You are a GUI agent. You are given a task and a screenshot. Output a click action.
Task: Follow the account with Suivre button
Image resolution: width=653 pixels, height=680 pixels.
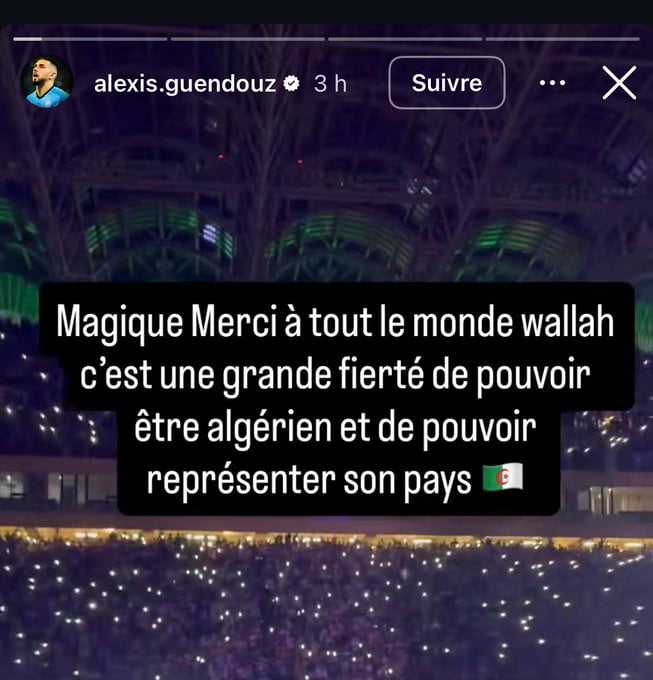tap(446, 84)
